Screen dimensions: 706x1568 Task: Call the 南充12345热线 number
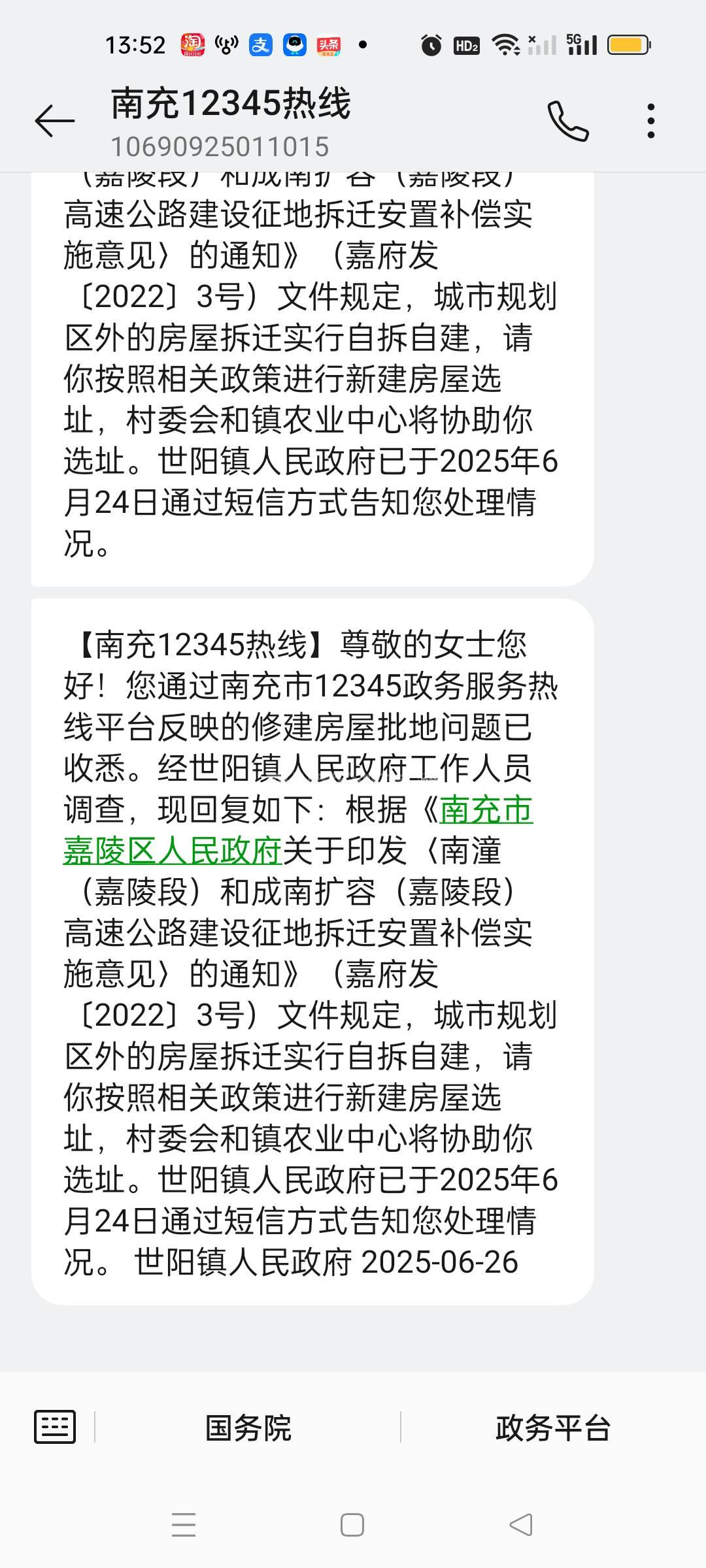(x=568, y=121)
